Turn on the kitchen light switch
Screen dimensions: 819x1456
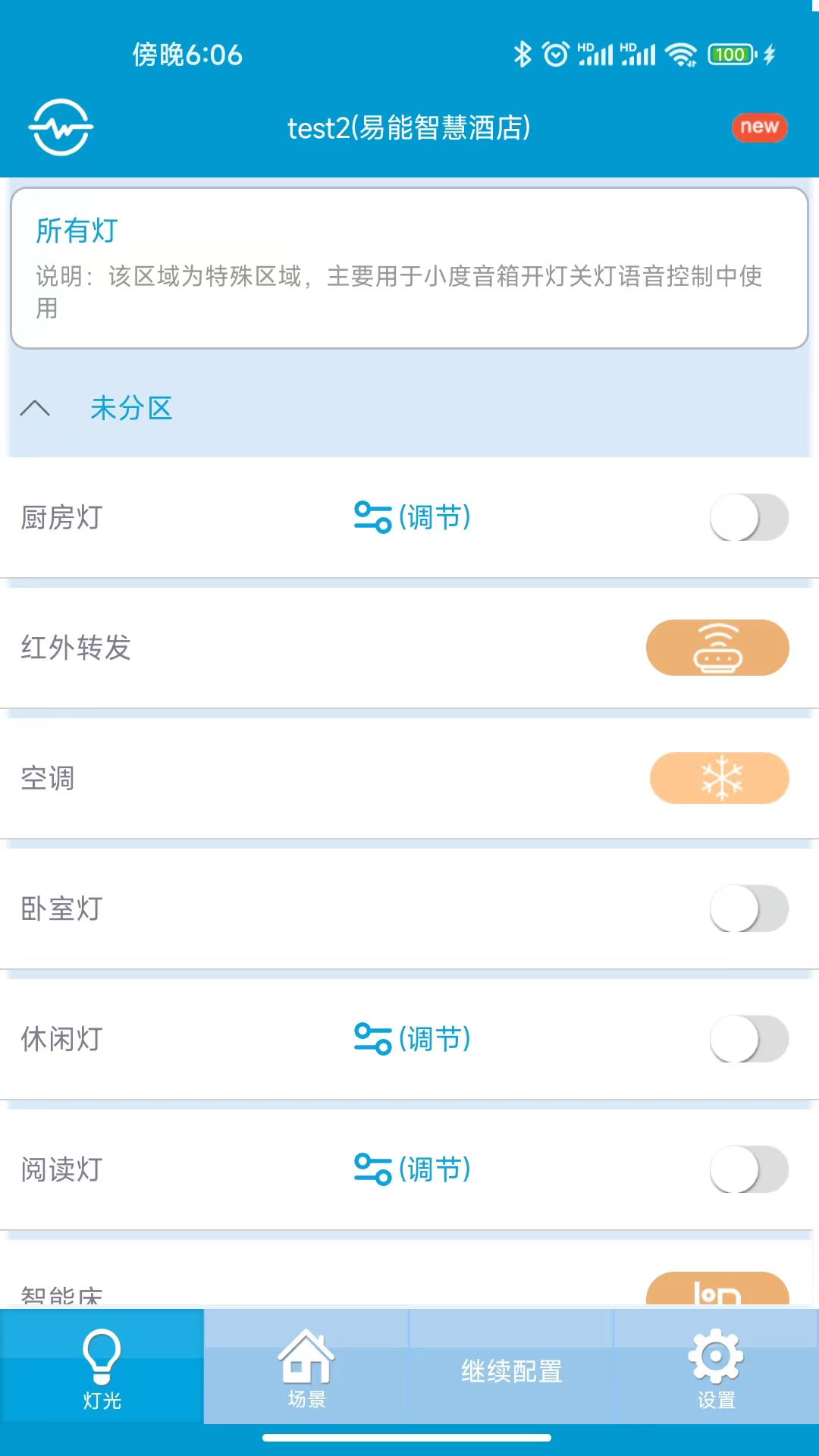[748, 517]
